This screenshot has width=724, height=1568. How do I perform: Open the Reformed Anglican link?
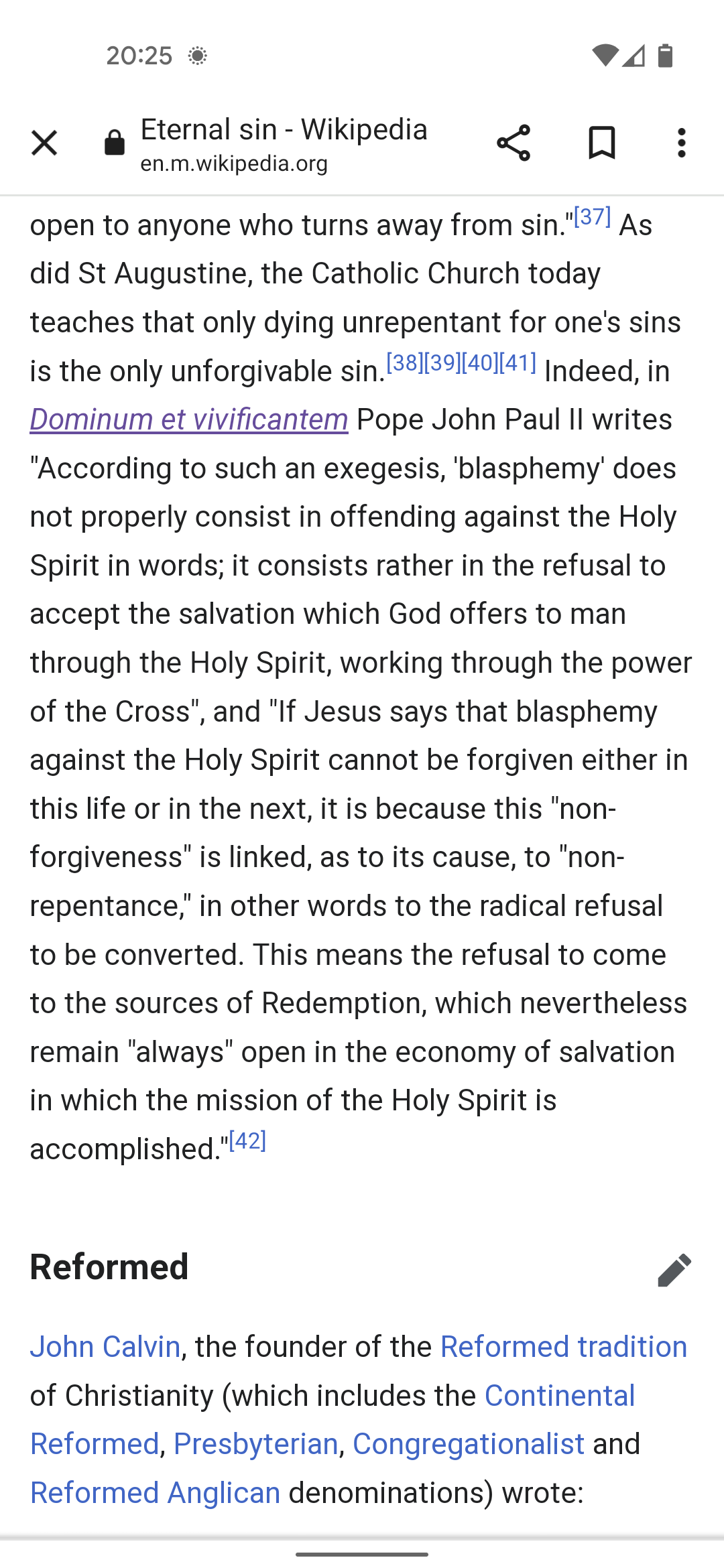point(155,1493)
